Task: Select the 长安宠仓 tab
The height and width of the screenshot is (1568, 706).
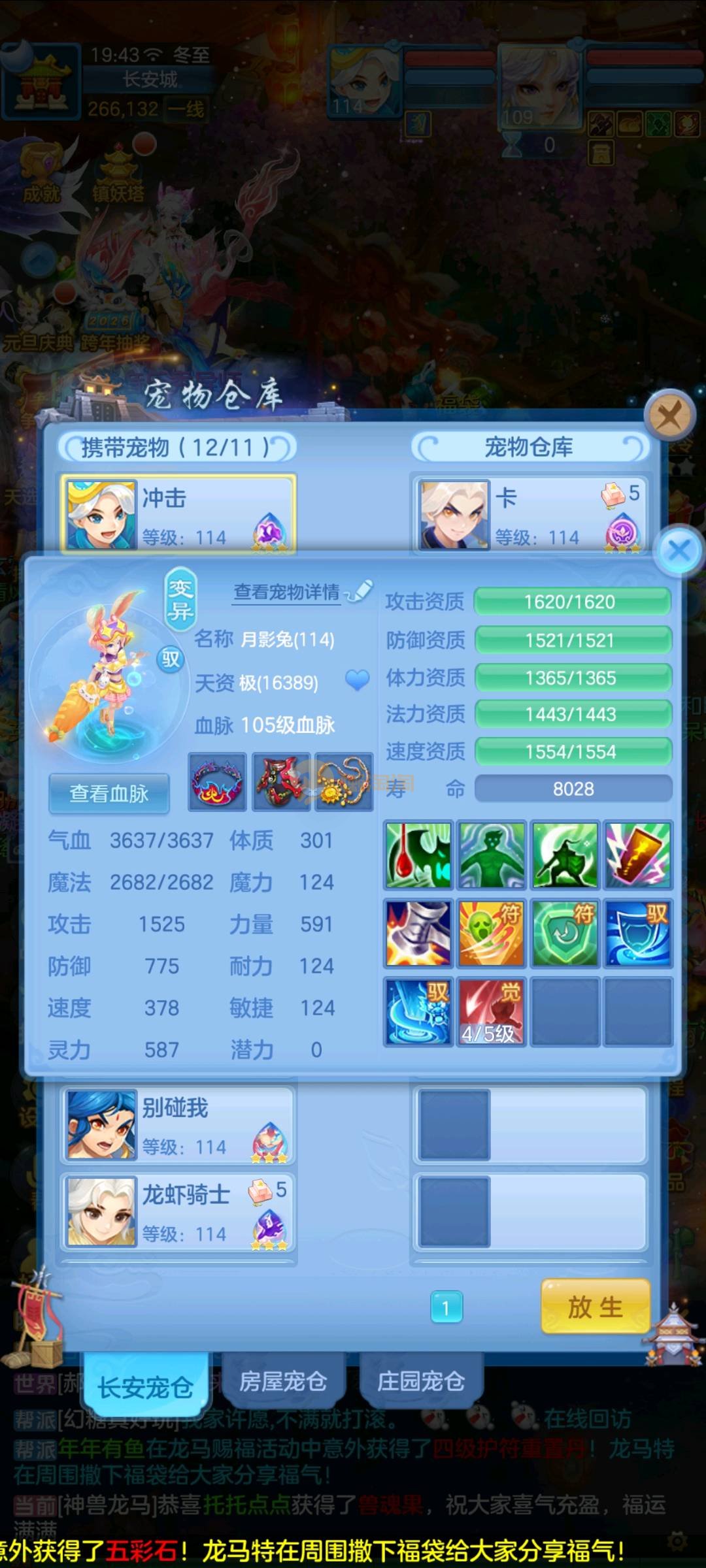Action: [145, 1386]
